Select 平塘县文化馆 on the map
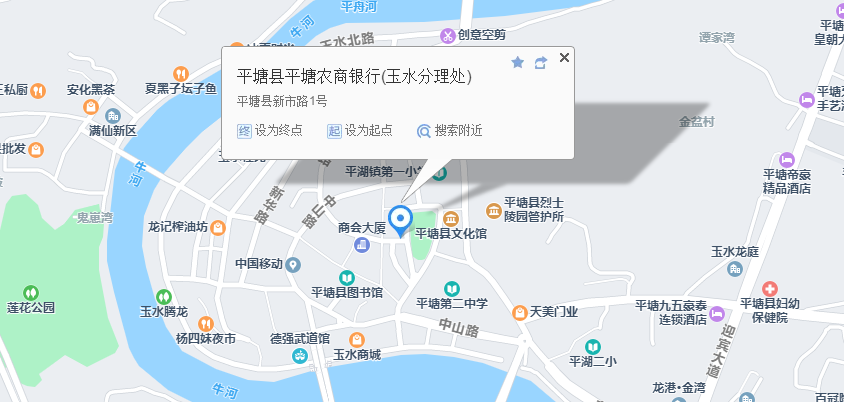The height and width of the screenshot is (402, 844). coord(451,219)
